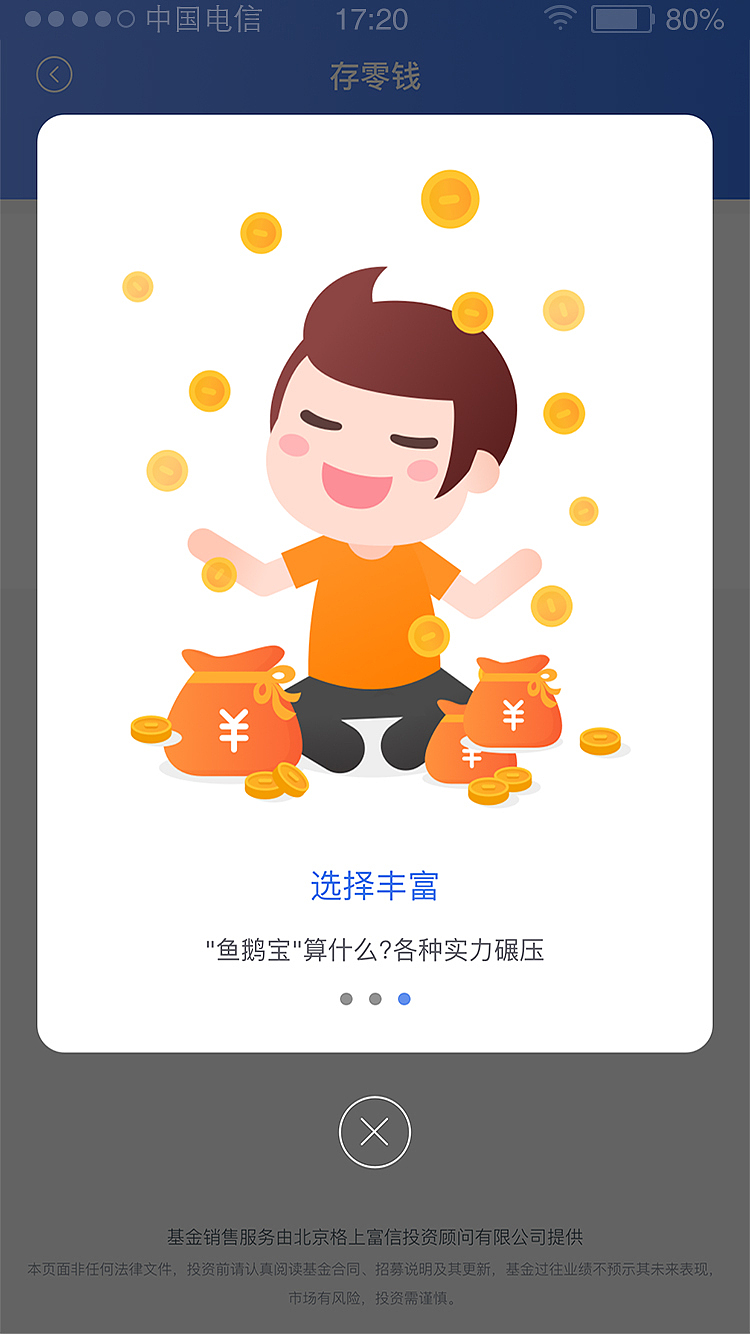Viewport: 750px width, 1334px height.
Task: Jump to the second page indicator dot
Action: point(375,999)
